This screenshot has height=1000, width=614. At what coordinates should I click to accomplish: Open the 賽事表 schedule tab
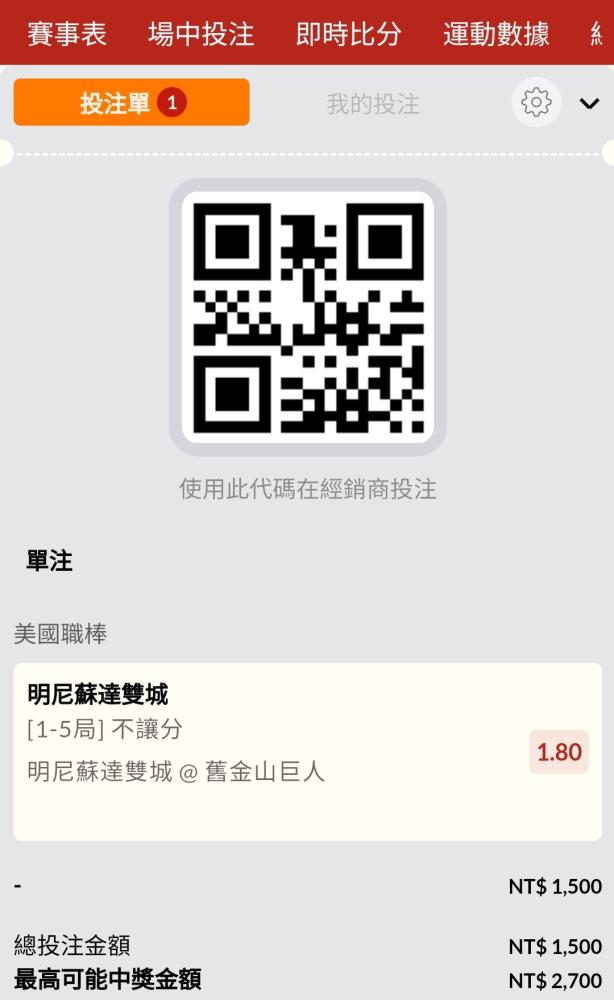(66, 34)
